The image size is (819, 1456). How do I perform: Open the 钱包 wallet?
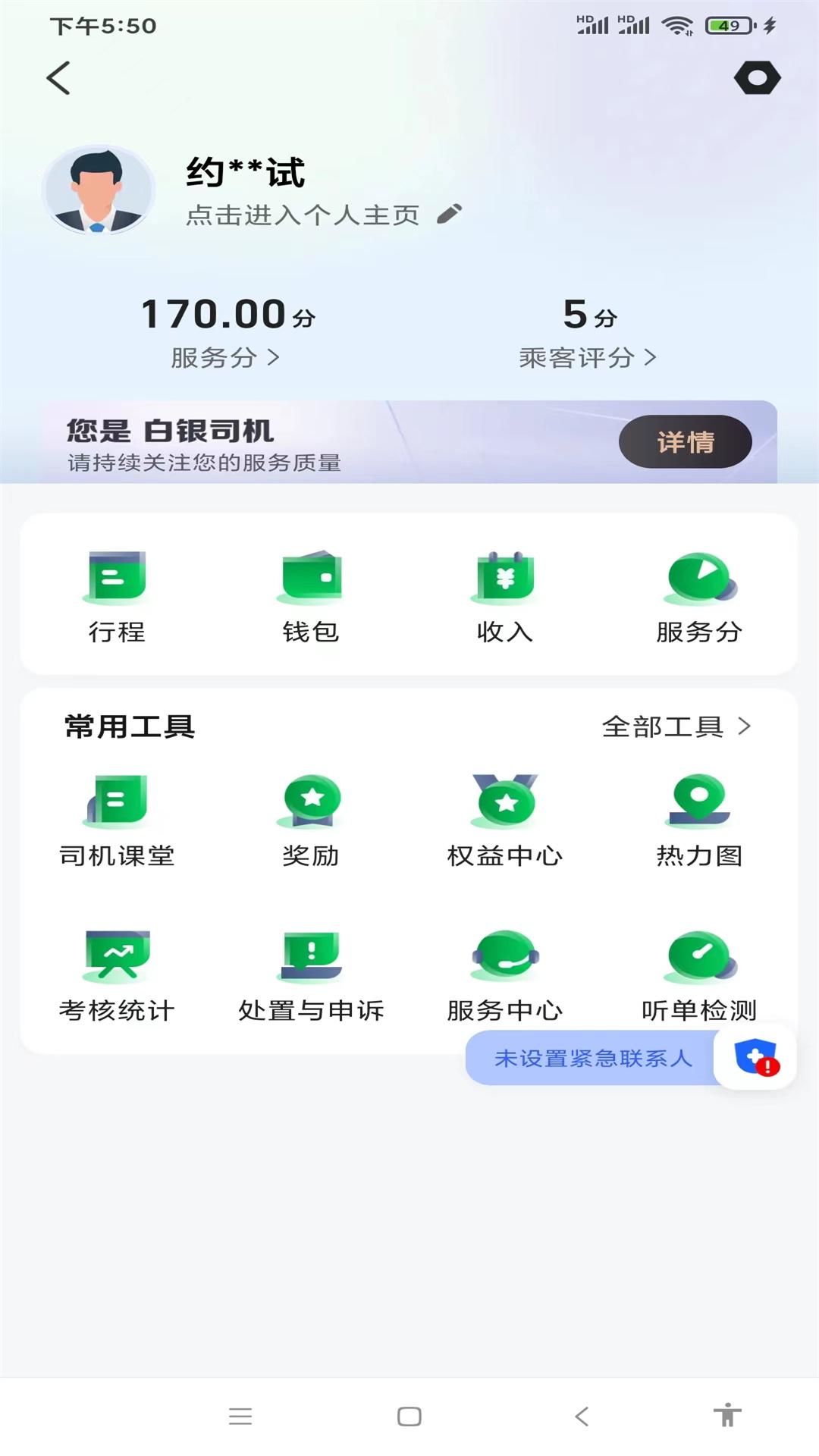[311, 597]
